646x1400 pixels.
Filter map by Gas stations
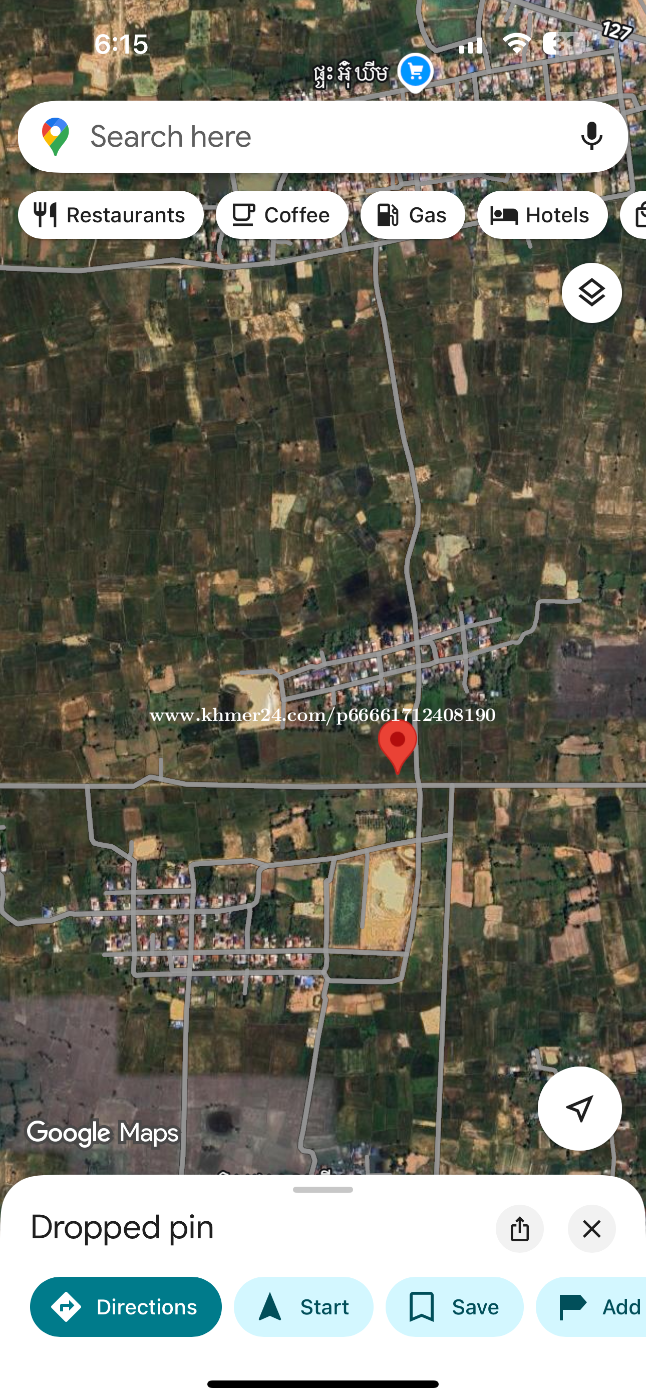click(x=412, y=215)
